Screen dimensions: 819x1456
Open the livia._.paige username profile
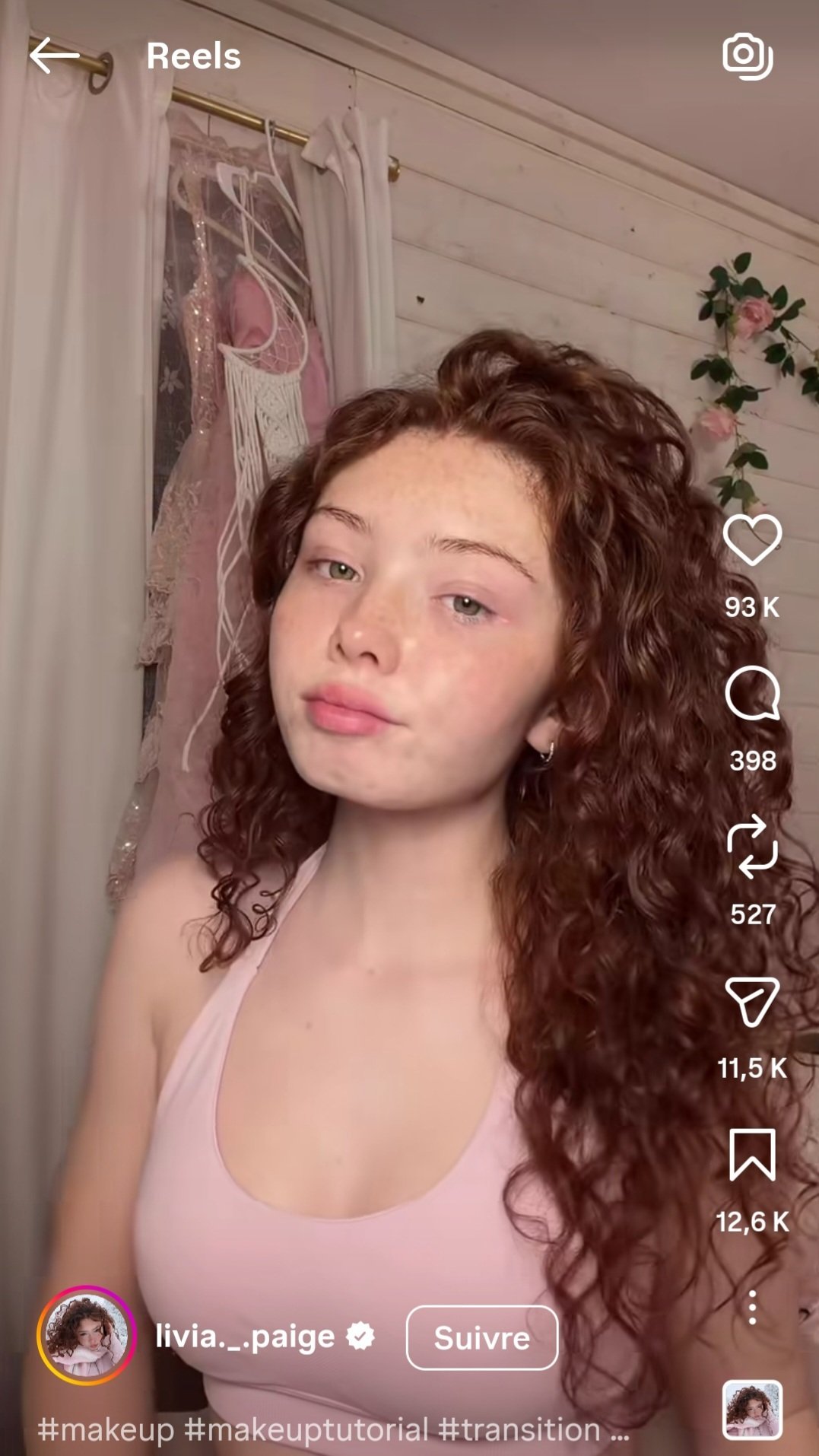[x=245, y=1337]
